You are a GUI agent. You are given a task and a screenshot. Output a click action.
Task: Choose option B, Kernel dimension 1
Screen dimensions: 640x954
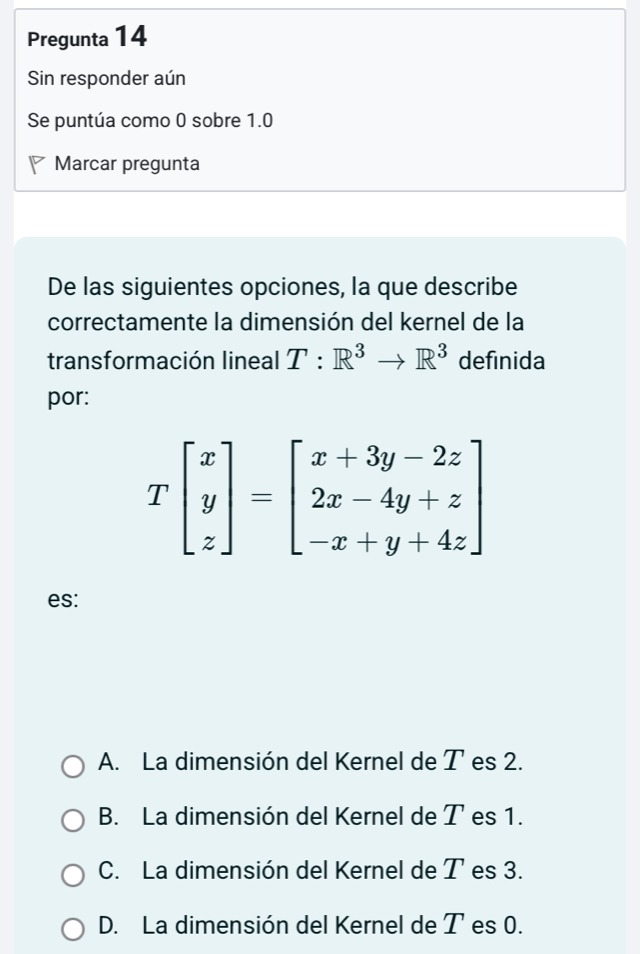(75, 820)
